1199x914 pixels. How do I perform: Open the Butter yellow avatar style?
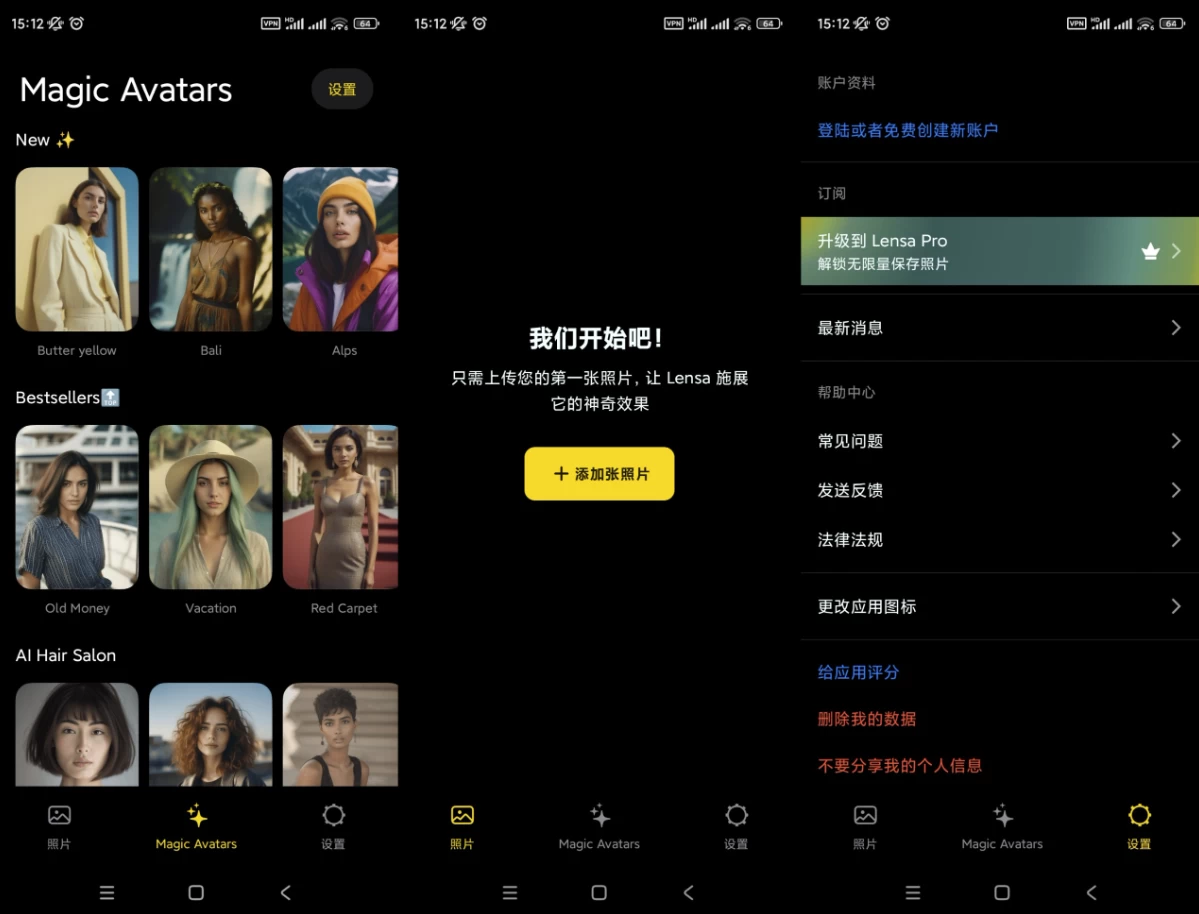[x=77, y=249]
